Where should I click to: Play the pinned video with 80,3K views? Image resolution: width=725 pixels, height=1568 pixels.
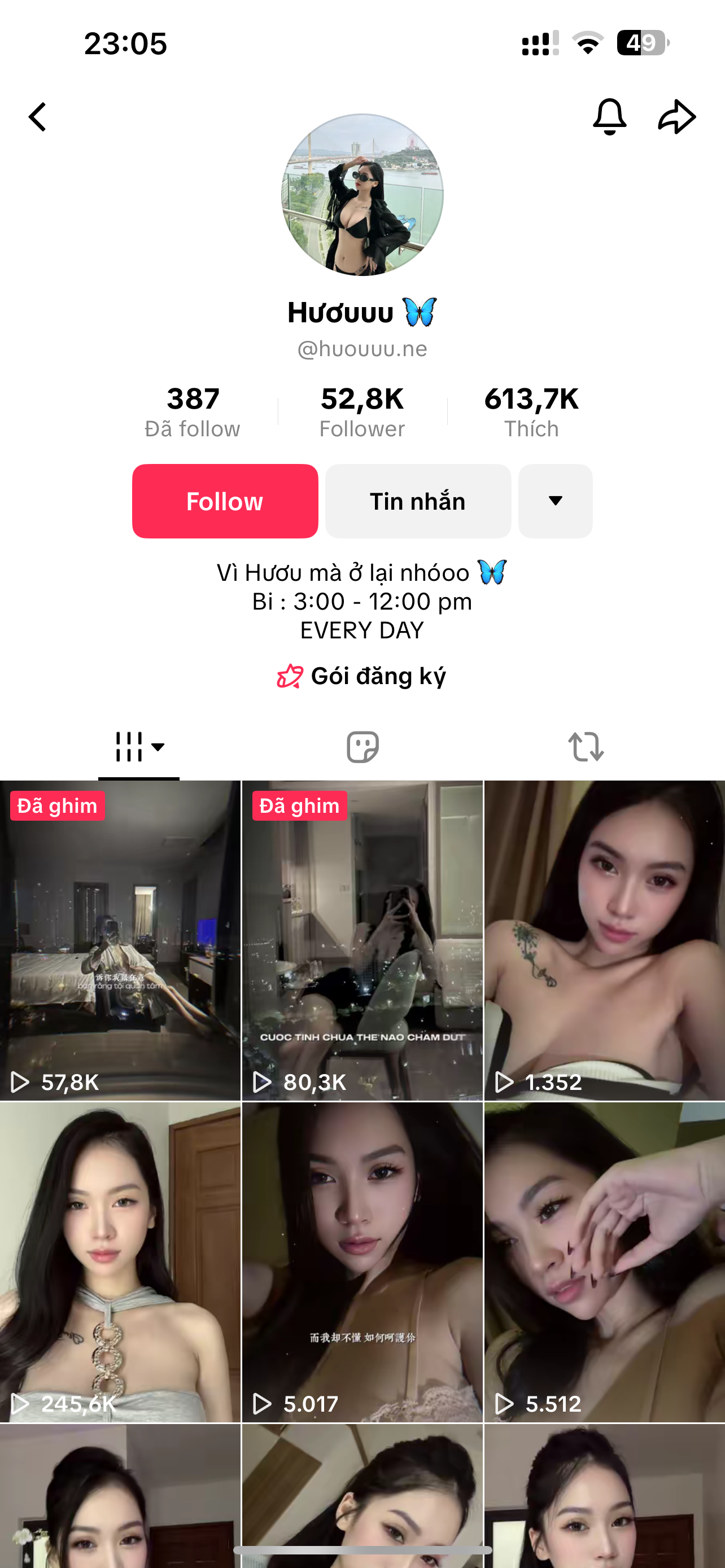pos(362,940)
